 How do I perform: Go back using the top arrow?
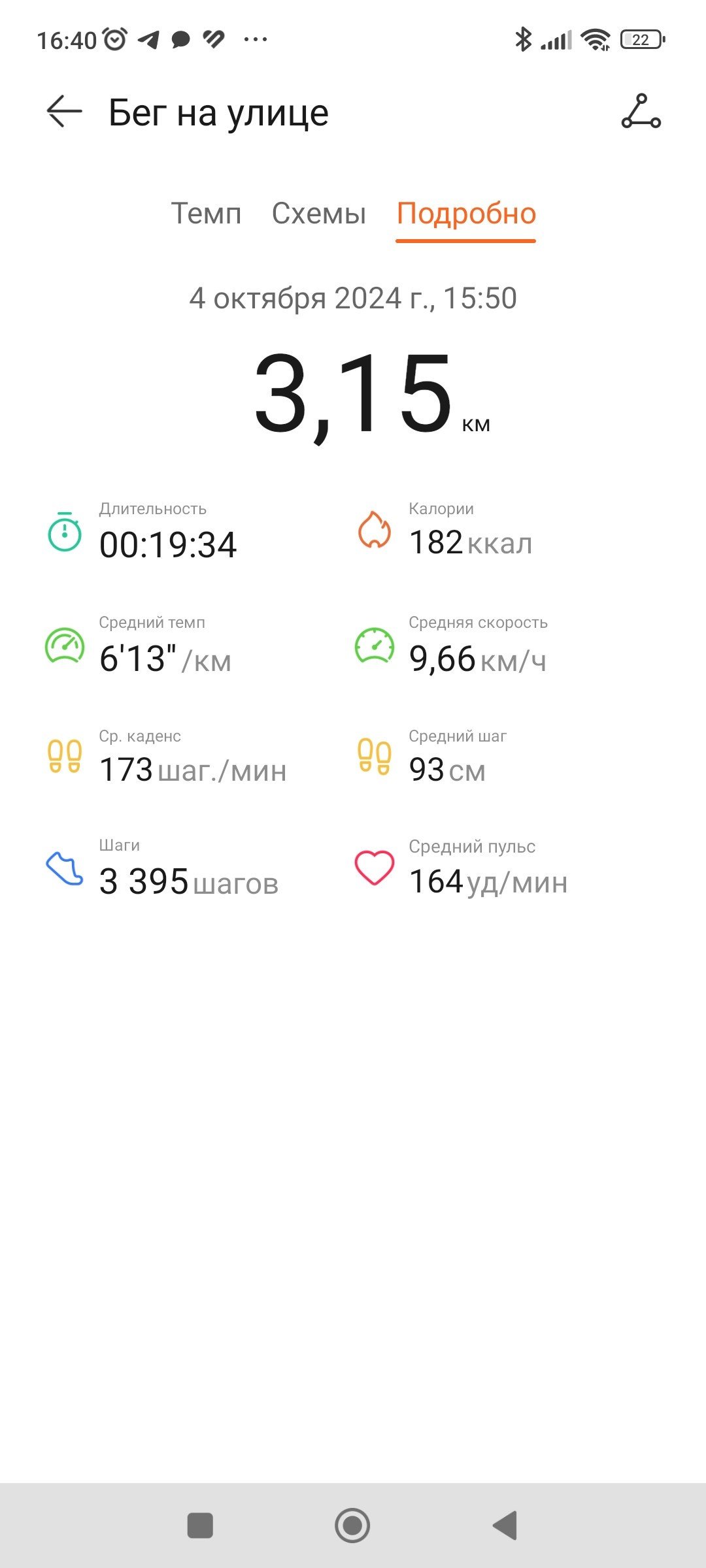coord(64,112)
